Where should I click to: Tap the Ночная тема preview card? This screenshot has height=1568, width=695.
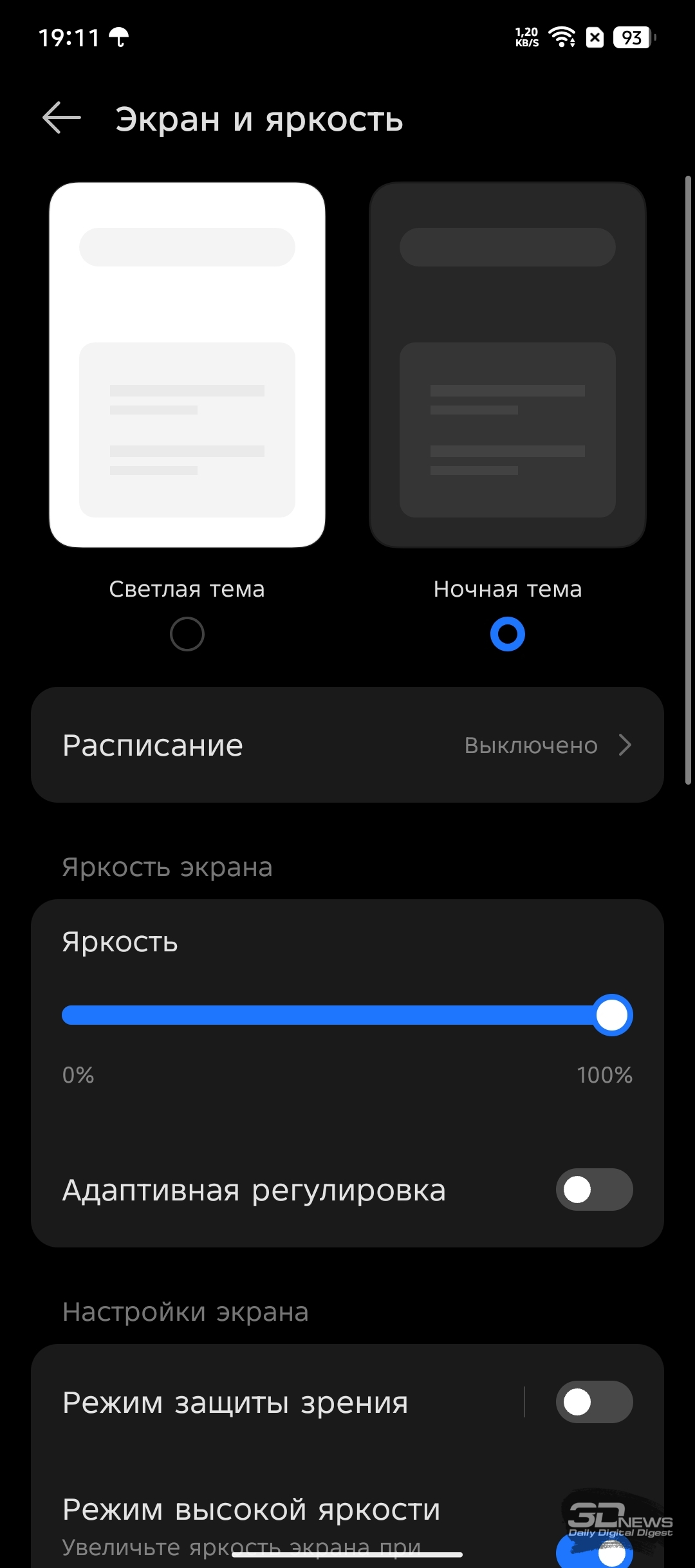click(508, 365)
